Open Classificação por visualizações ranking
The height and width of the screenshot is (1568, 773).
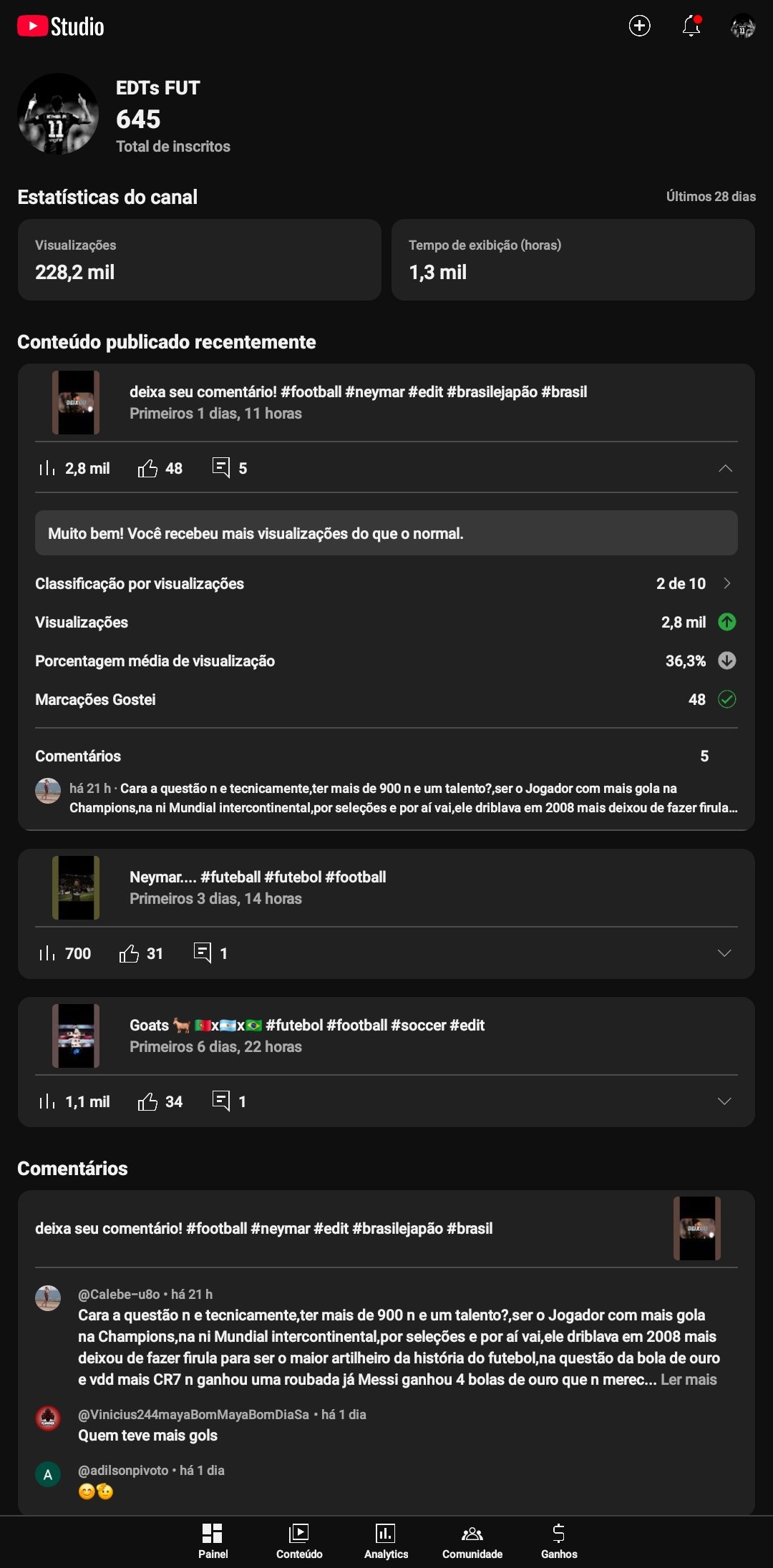pyautogui.click(x=386, y=583)
